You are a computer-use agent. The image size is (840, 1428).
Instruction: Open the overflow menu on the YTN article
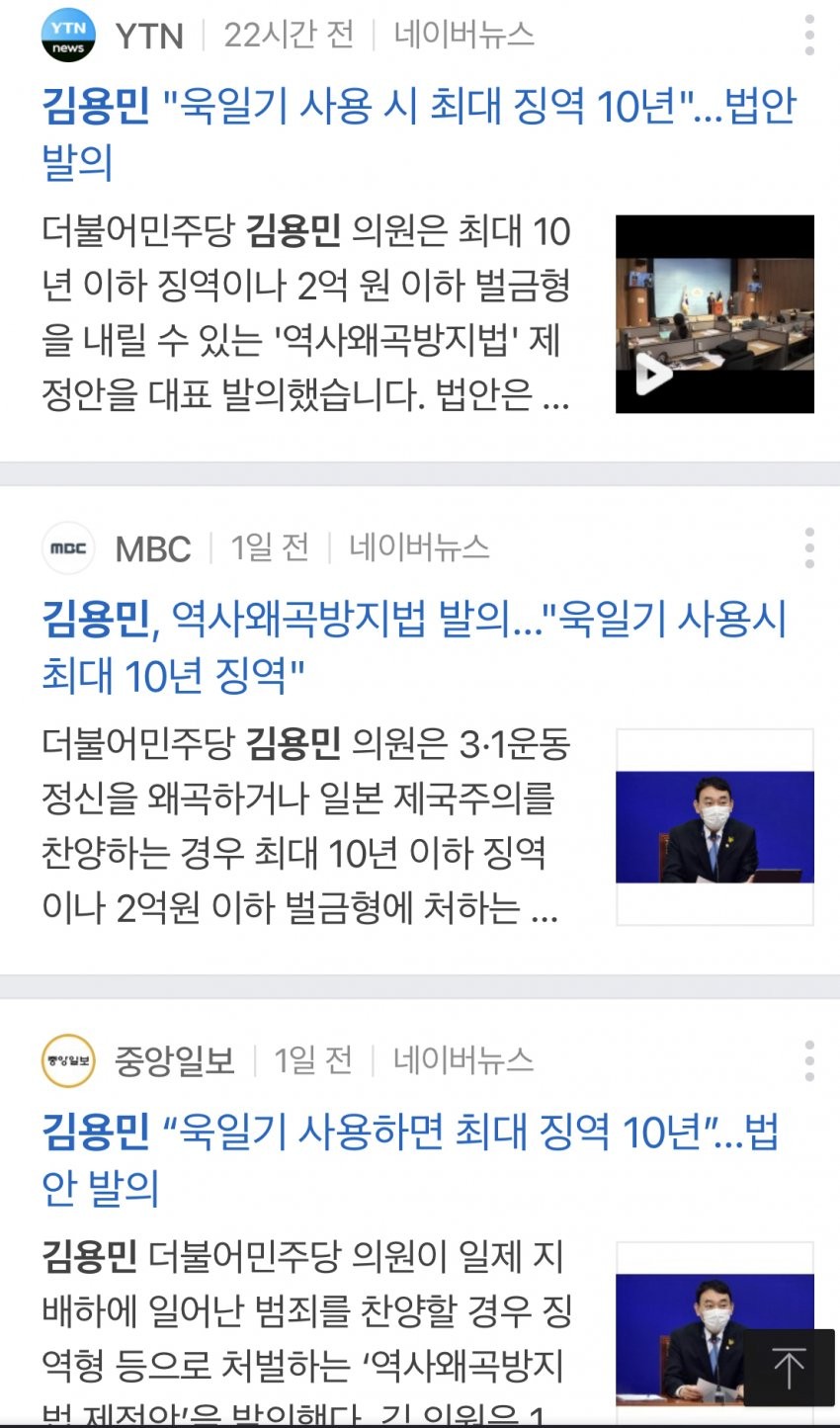[x=809, y=36]
